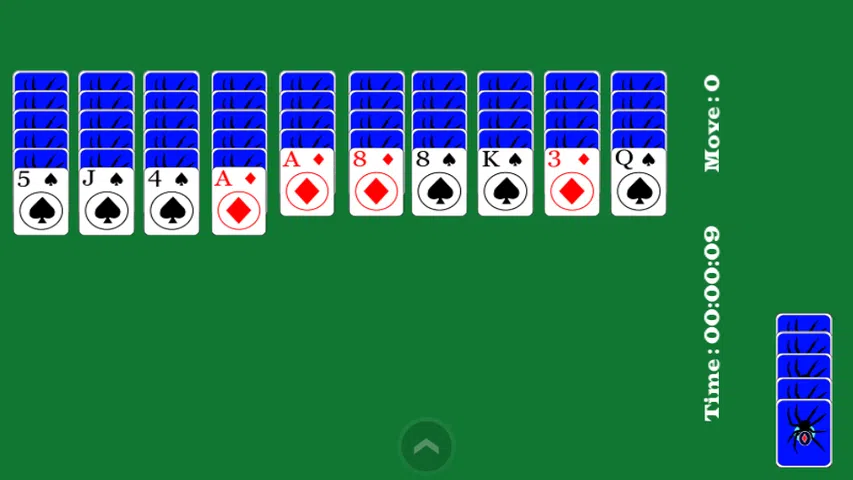Select the 5 of spades card
The image size is (853, 480).
(x=41, y=202)
